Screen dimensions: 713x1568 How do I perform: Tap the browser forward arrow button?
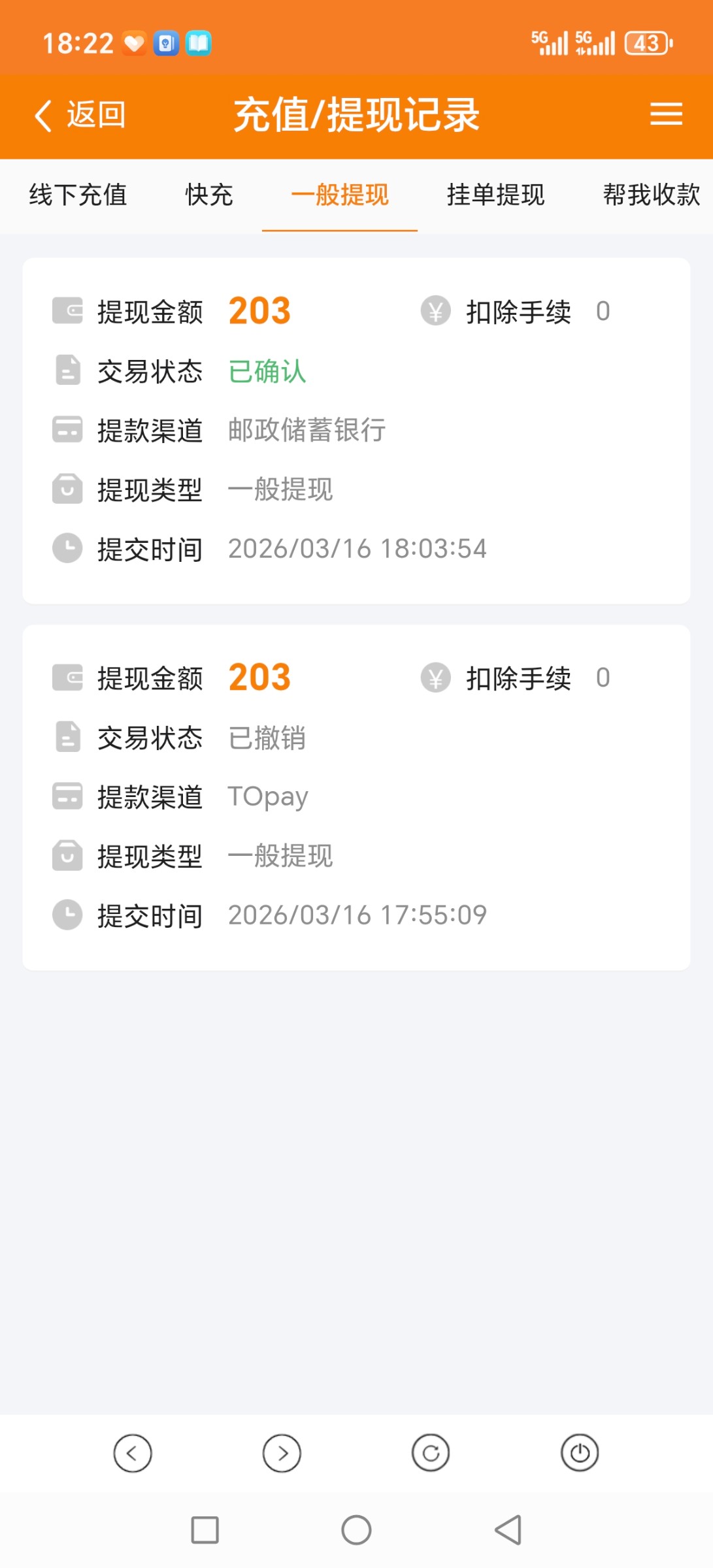pyautogui.click(x=282, y=1453)
